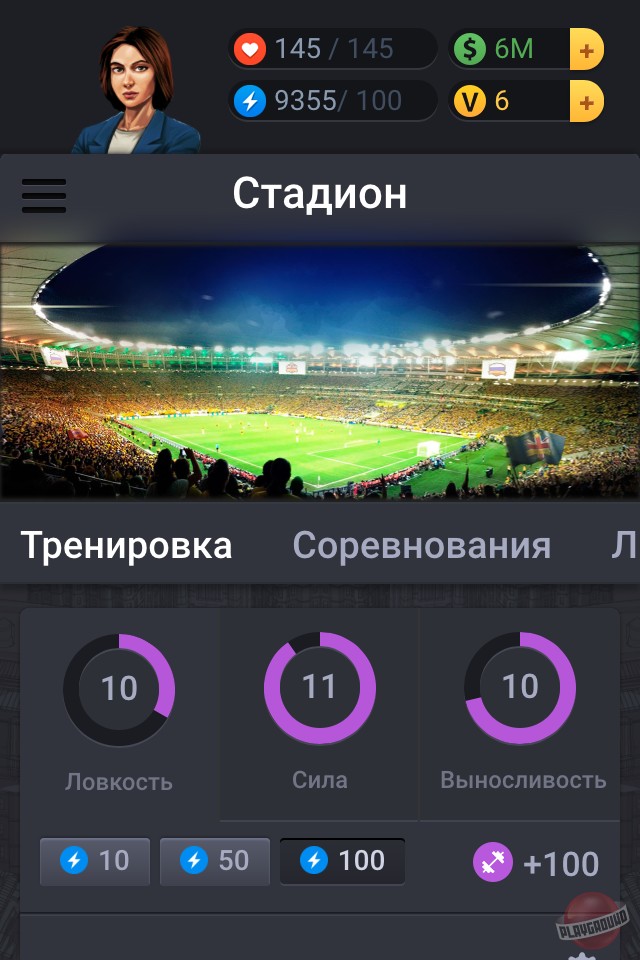Switch to the Тренировка tab
The width and height of the screenshot is (640, 960).
pyautogui.click(x=126, y=545)
